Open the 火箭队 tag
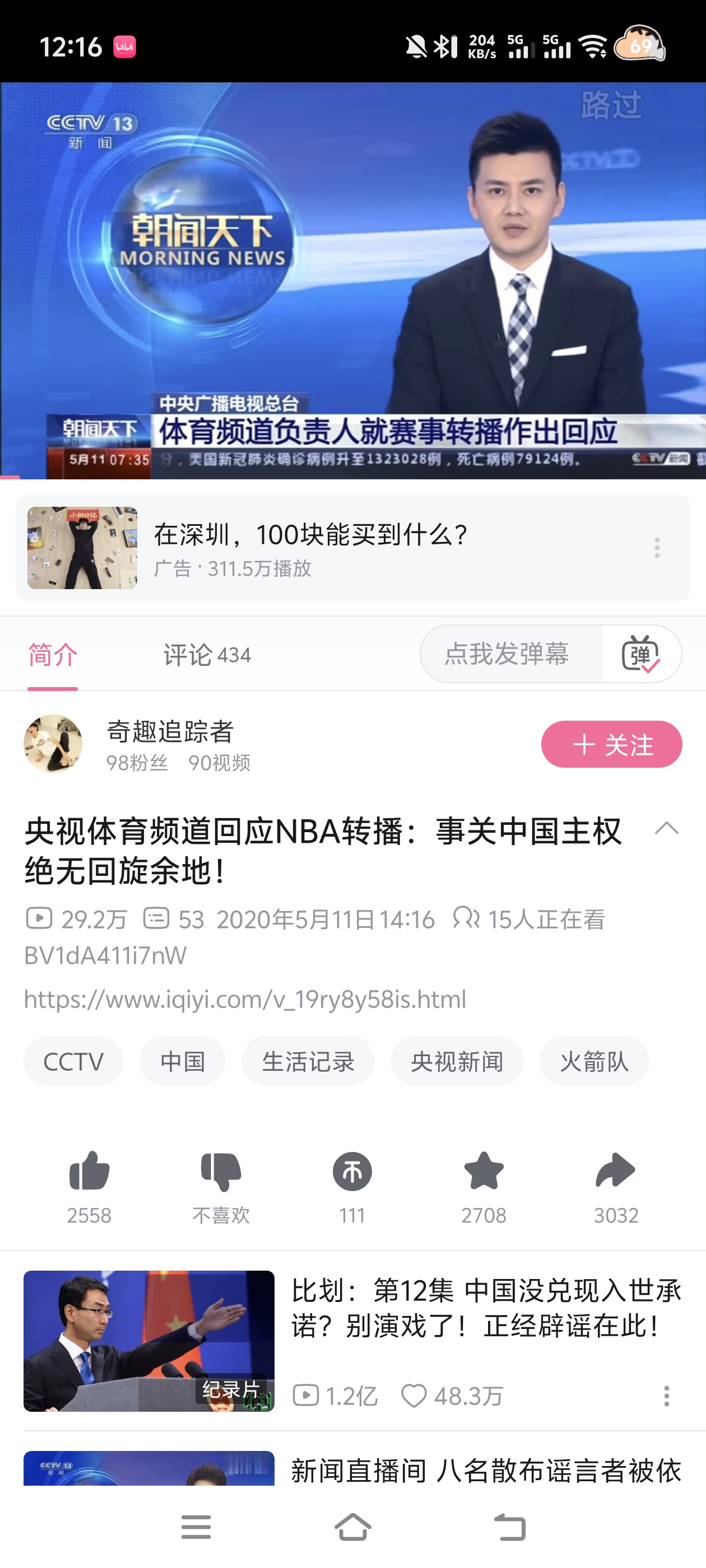706x1568 pixels. point(593,1062)
